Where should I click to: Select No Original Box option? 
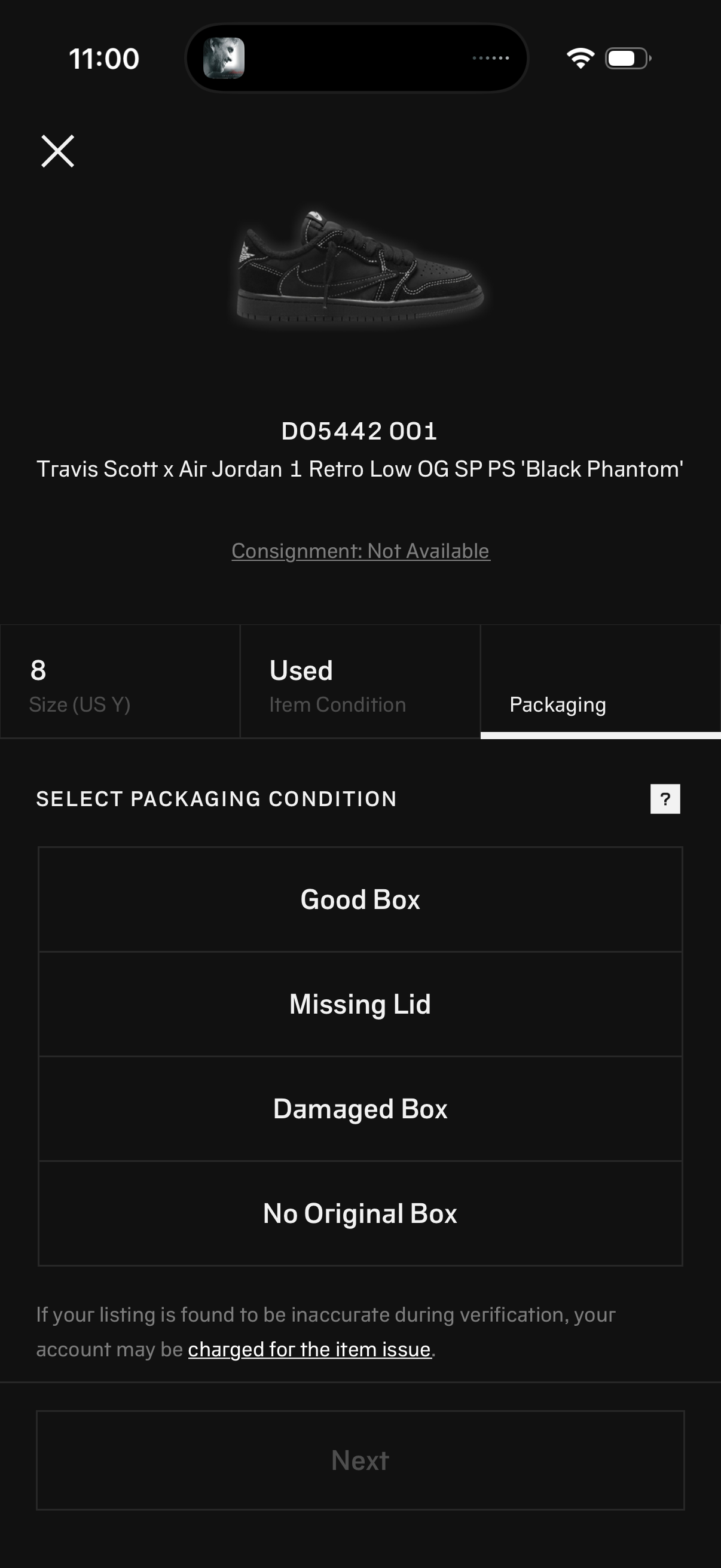click(360, 1213)
